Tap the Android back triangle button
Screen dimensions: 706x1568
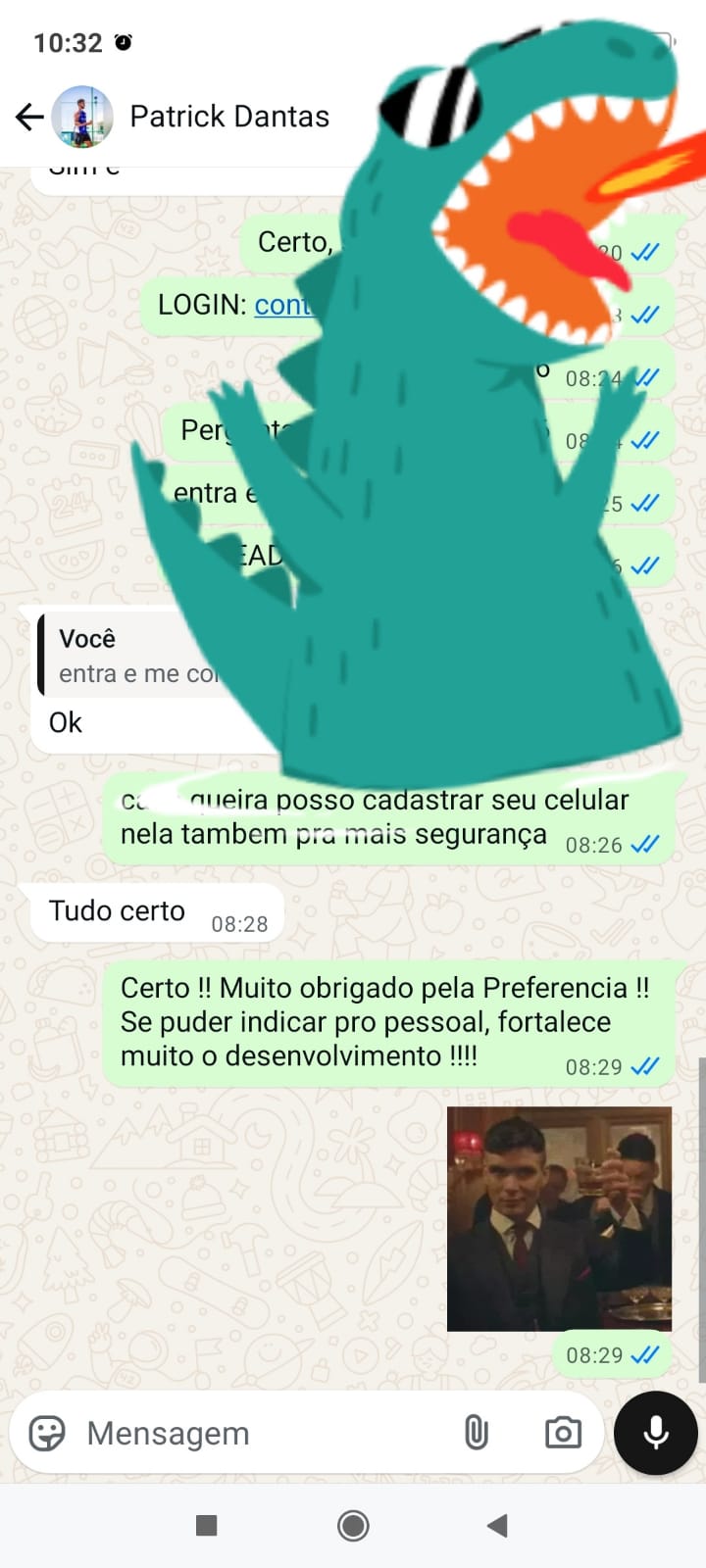click(495, 1525)
